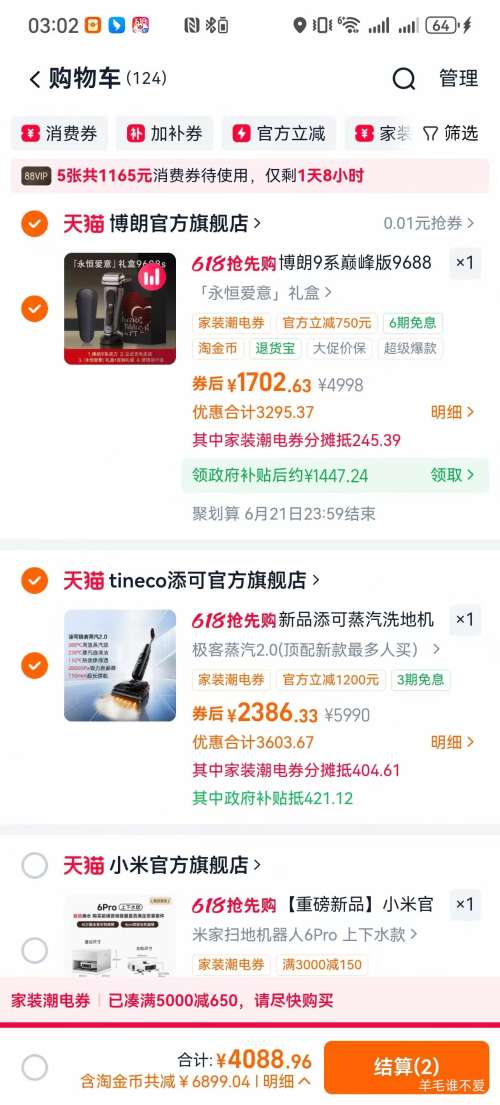View 明细 for 优惠合计3295.37

click(x=453, y=412)
